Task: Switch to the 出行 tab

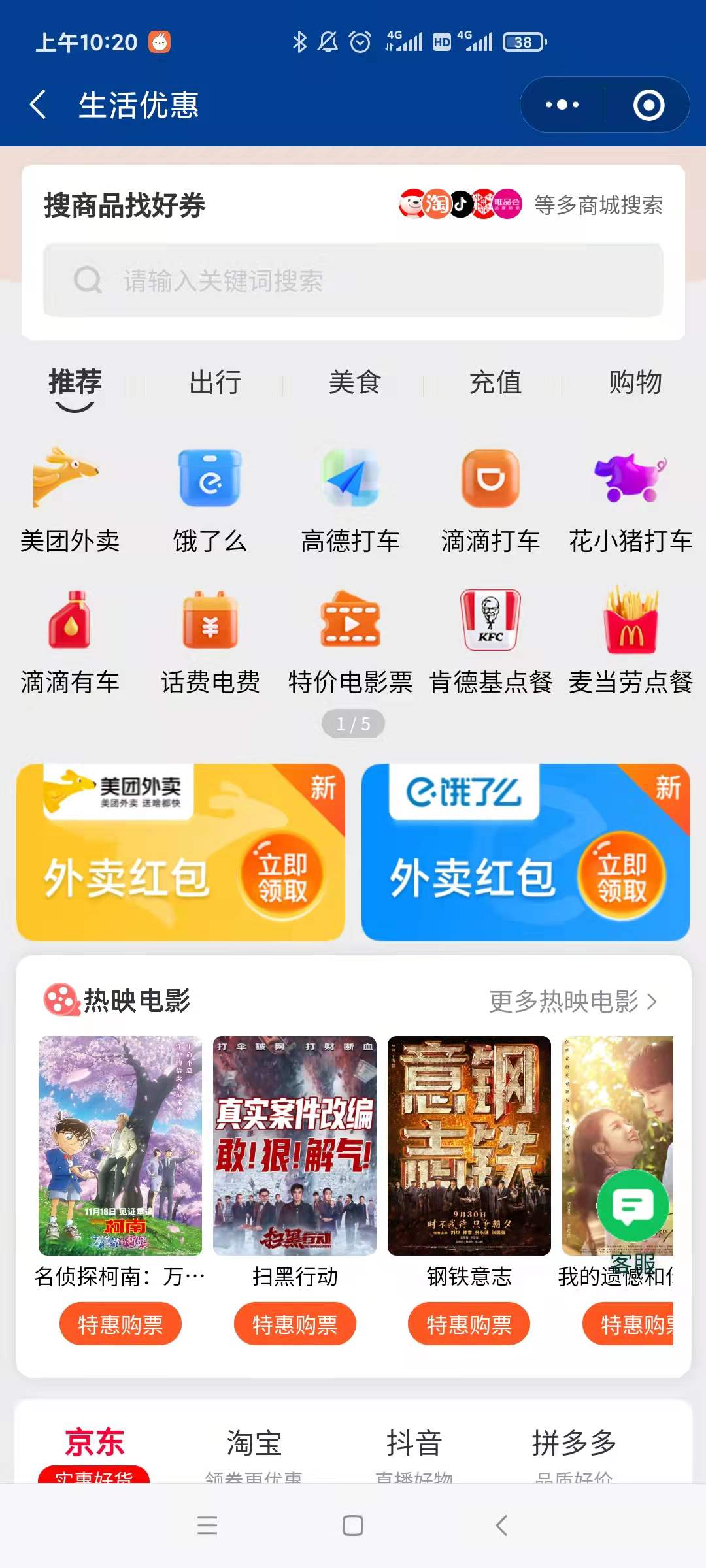Action: click(x=215, y=382)
